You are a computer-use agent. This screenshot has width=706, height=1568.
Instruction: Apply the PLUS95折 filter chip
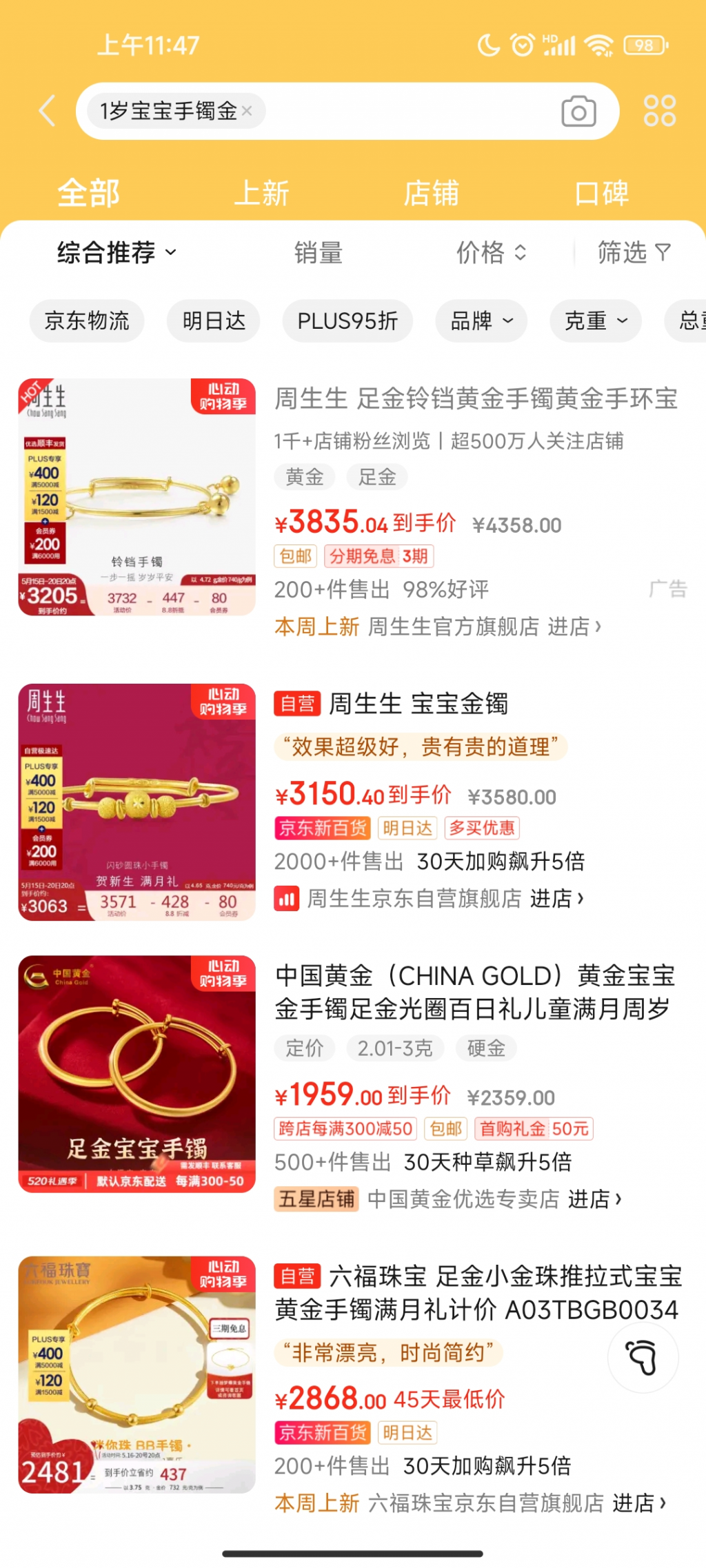[347, 321]
